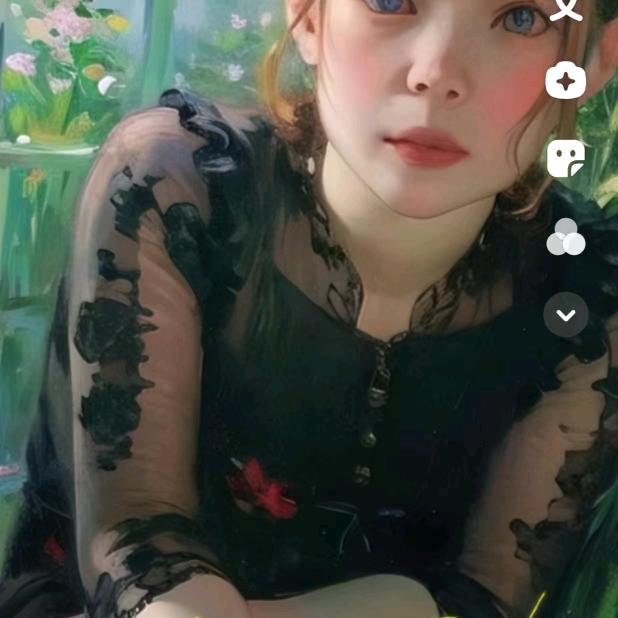This screenshot has height=618, width=618.
Task: Open the sparkle effects tool
Action: [x=565, y=81]
